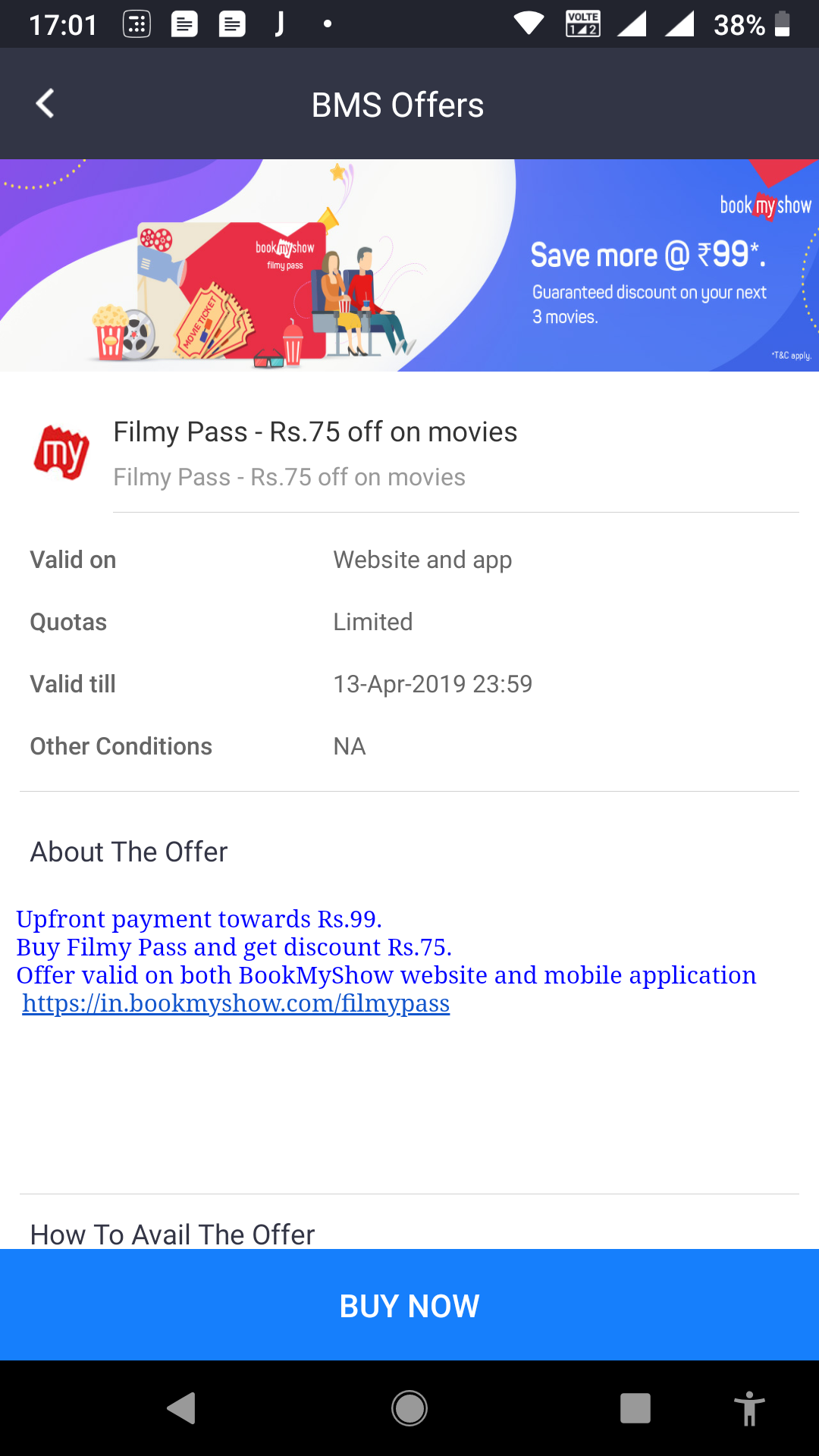Tap the BUY NOW button

(x=409, y=1305)
